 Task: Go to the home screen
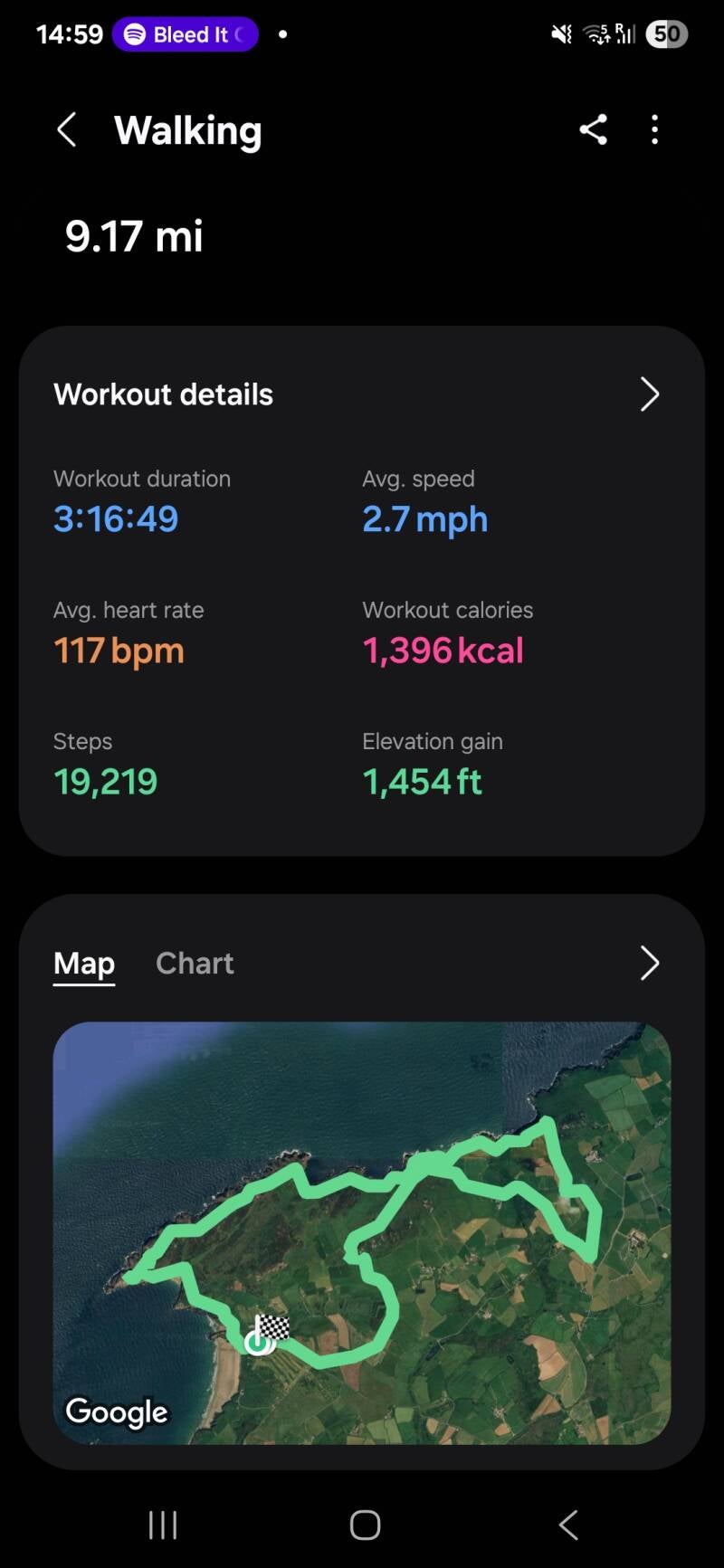pos(365,1525)
